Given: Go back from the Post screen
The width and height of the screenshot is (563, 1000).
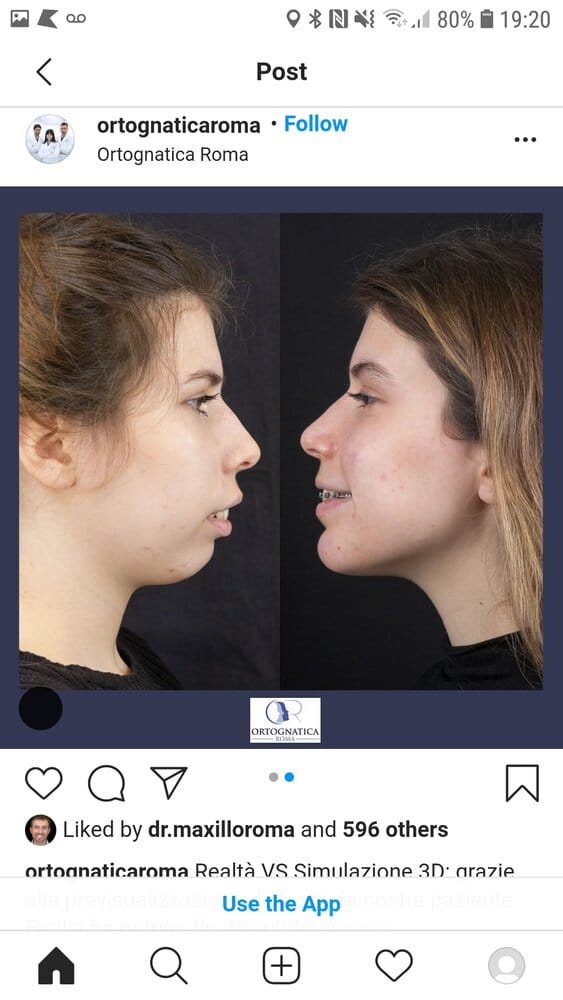Looking at the screenshot, I should [x=44, y=71].
